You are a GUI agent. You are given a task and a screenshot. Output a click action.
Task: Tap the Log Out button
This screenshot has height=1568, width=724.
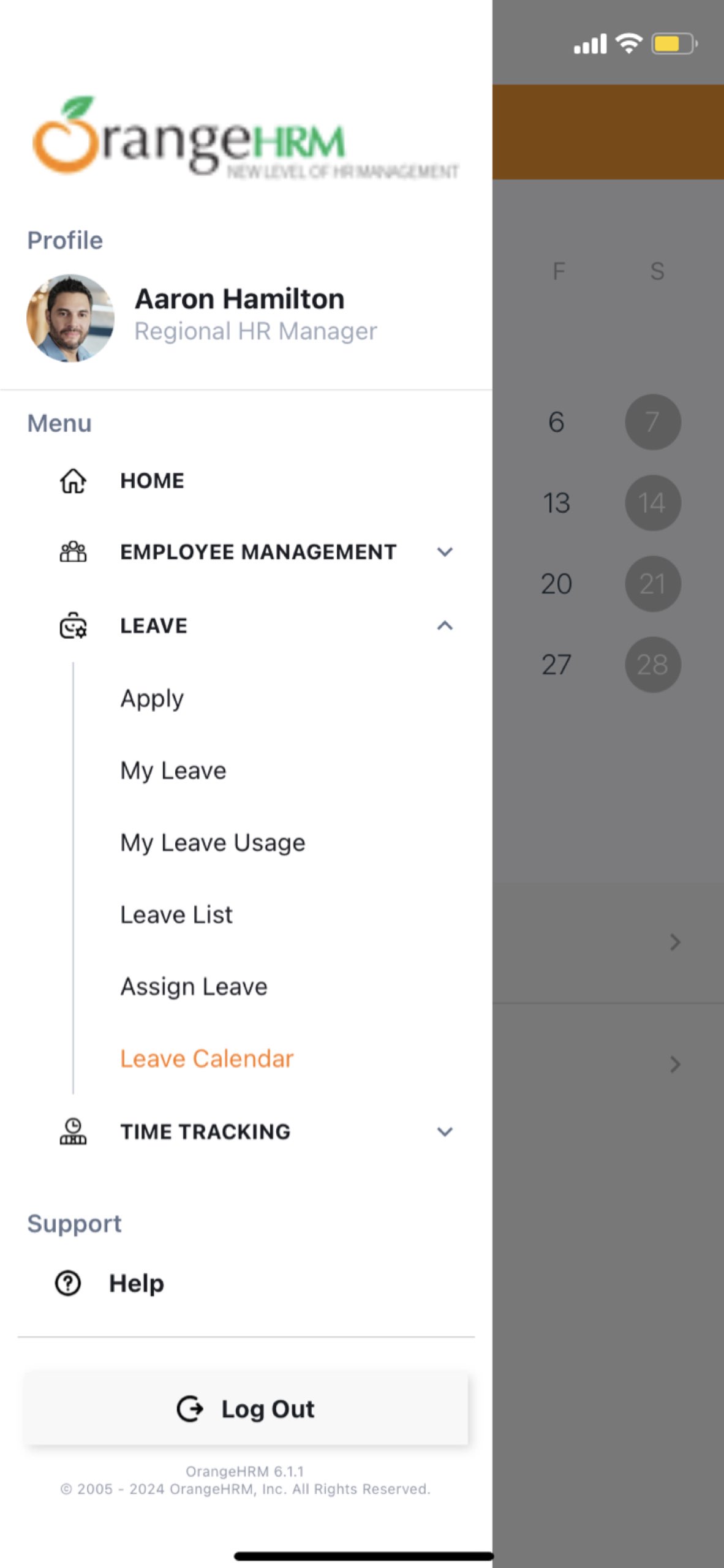246,1409
